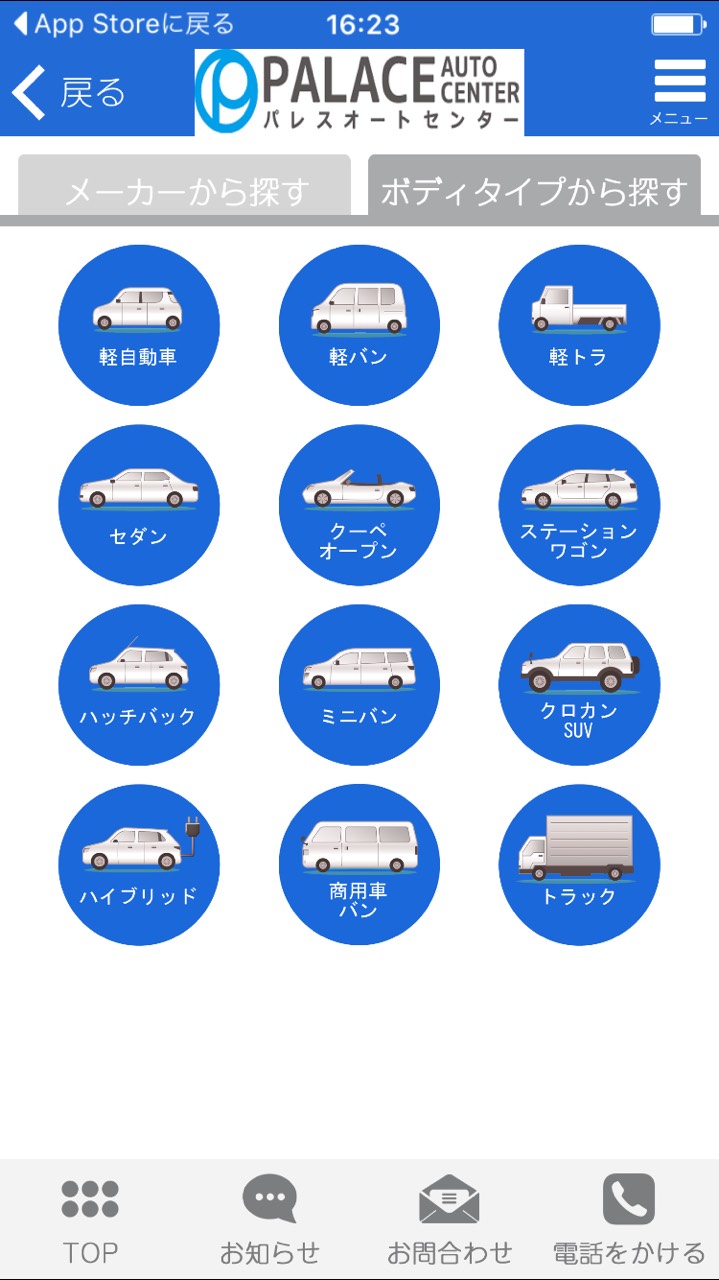Select the ミニバン body type
719x1280 pixels.
point(359,685)
